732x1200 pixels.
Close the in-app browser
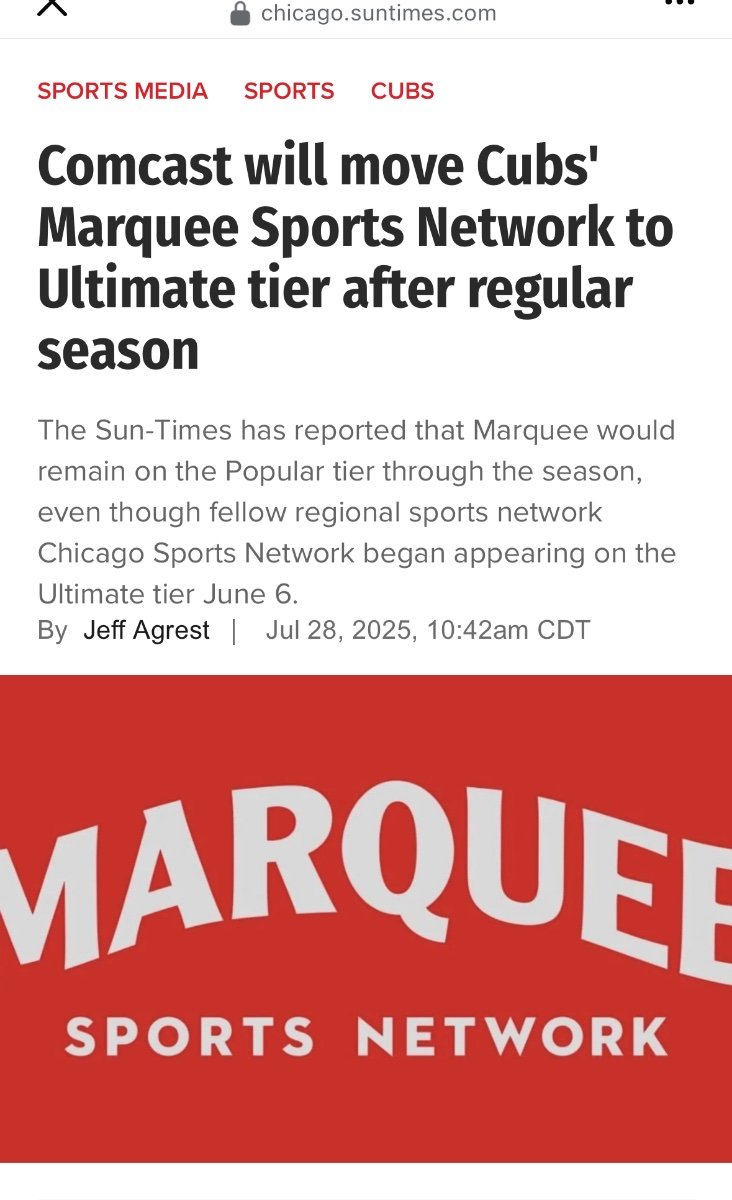click(52, 8)
